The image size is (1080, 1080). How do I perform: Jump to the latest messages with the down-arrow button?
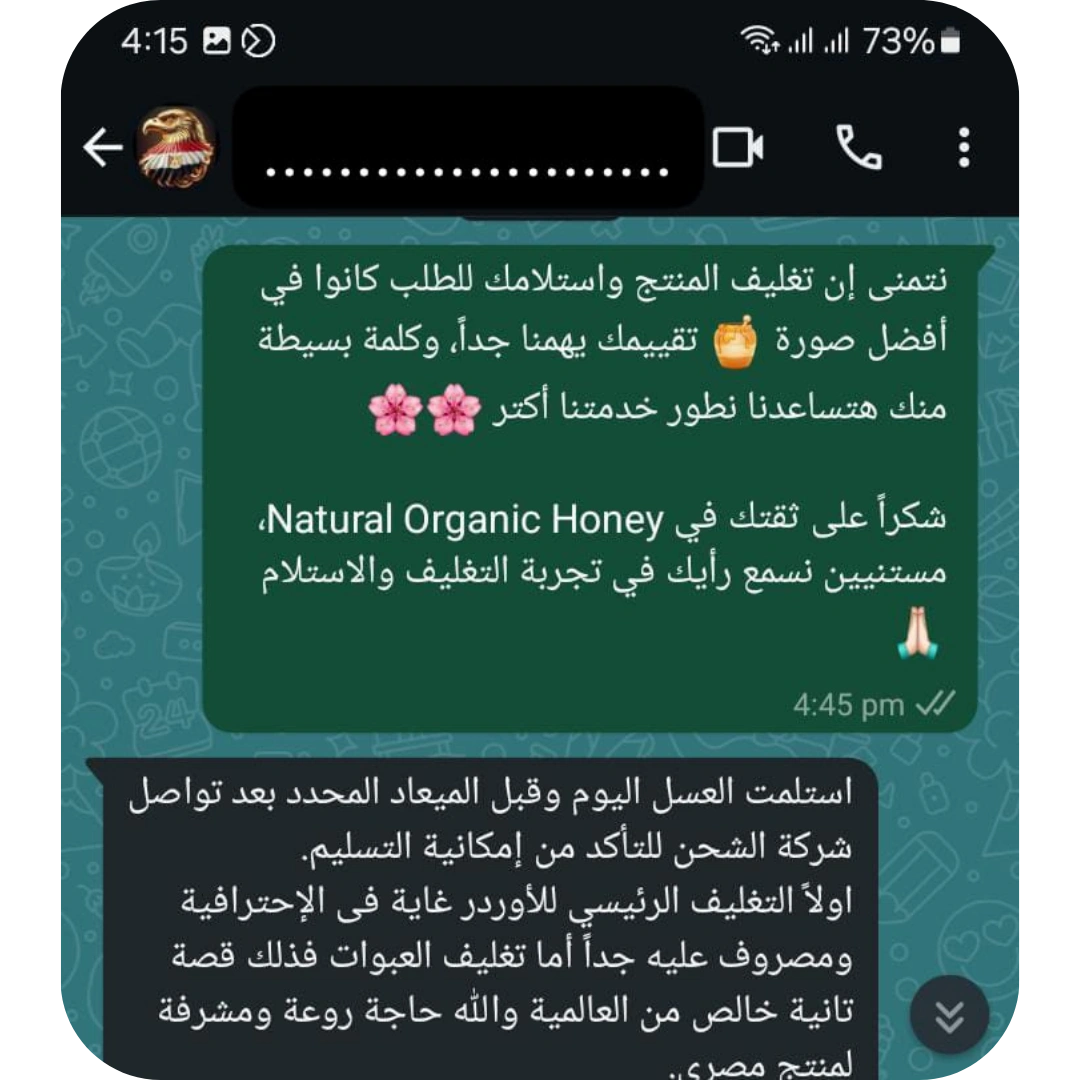pos(949,1016)
